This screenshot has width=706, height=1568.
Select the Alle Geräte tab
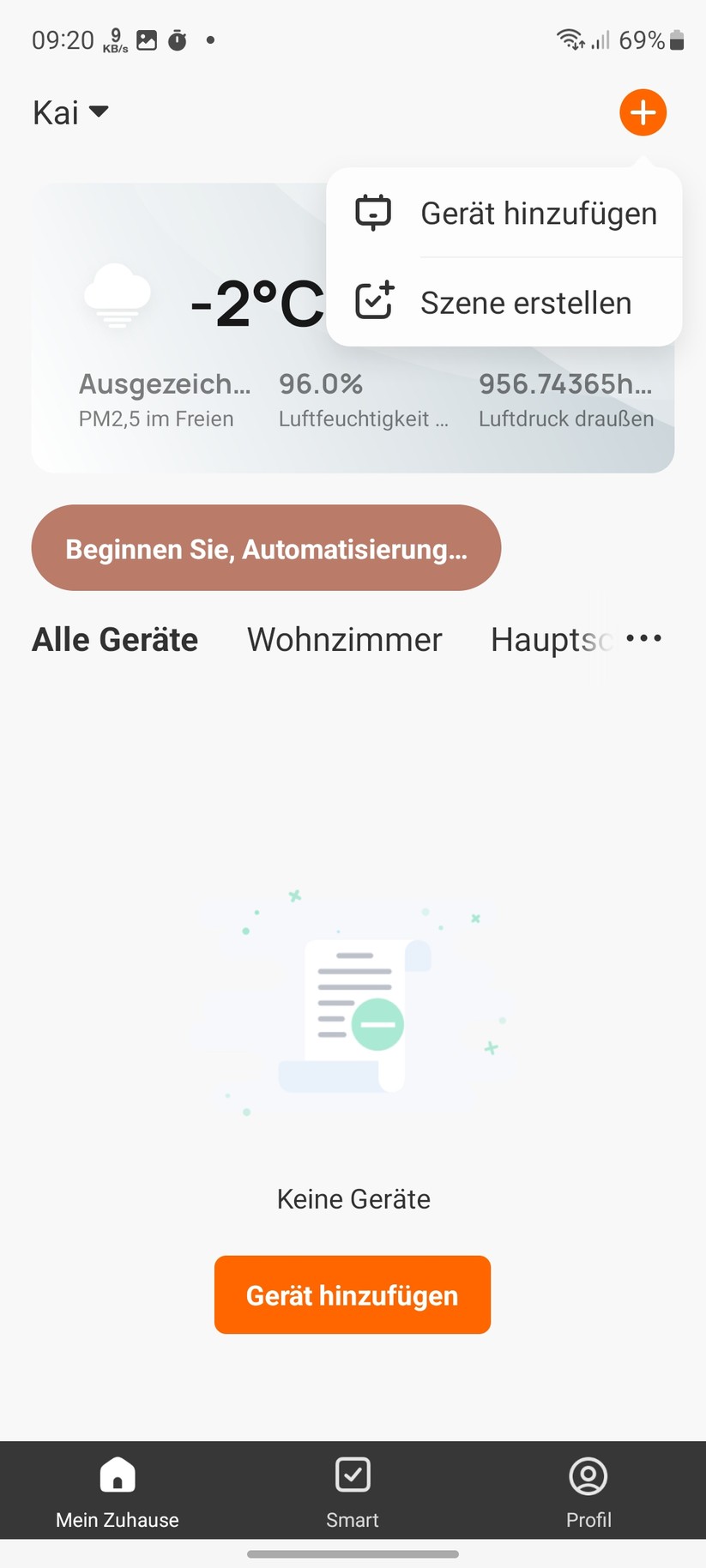[115, 639]
